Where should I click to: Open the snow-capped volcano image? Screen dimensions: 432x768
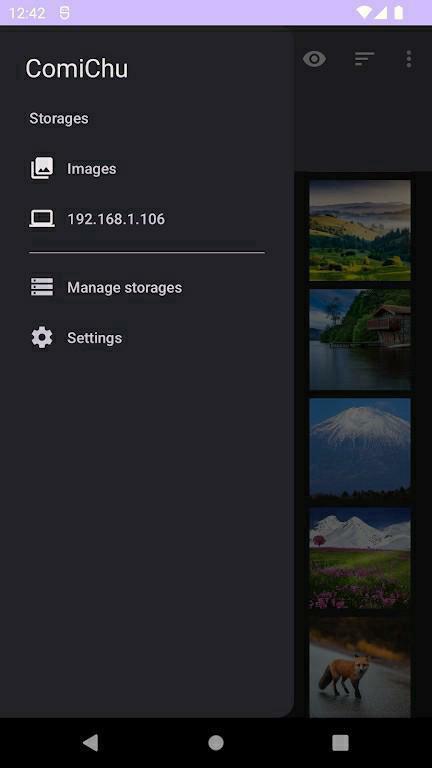point(360,448)
